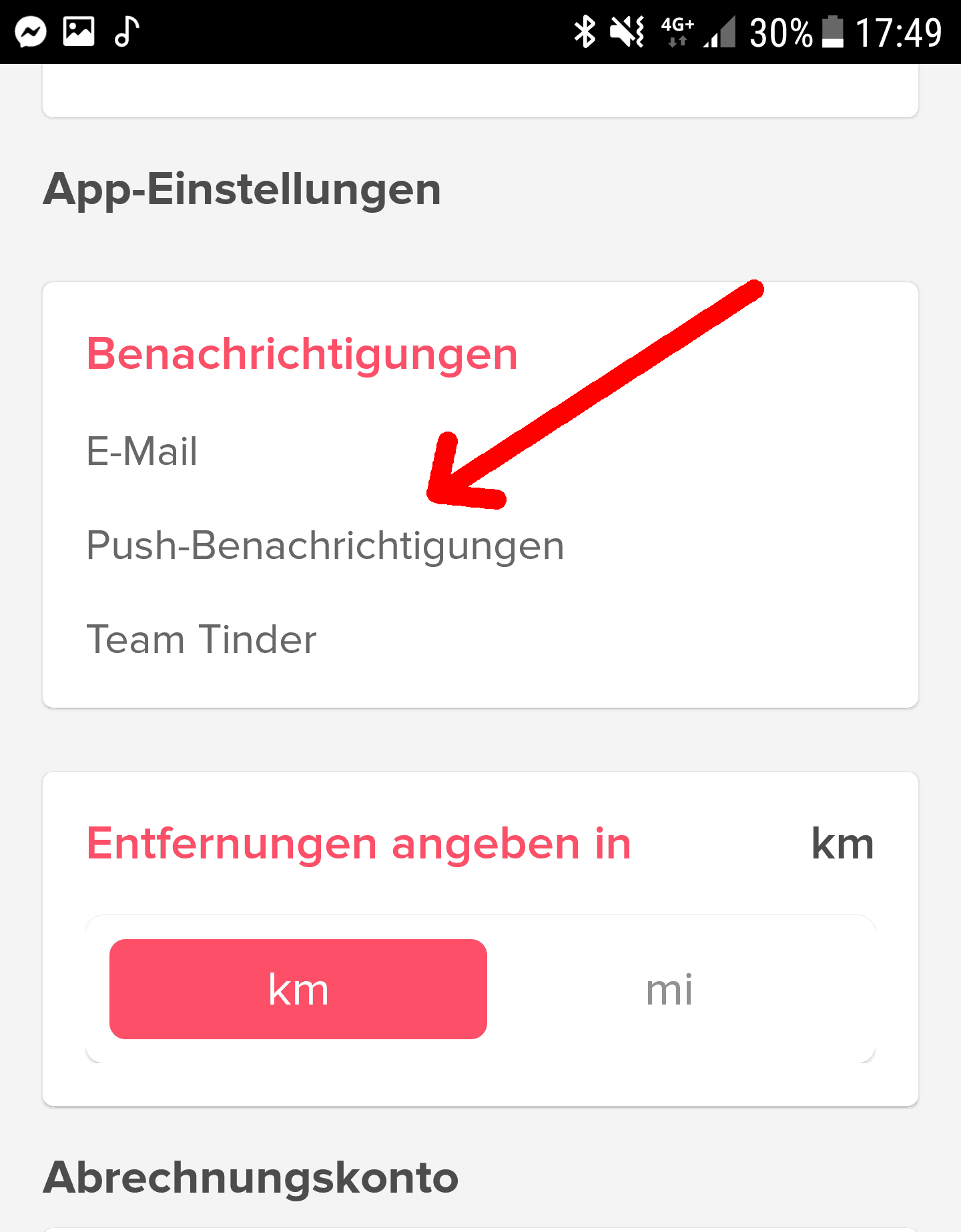Expand the Push-Benachrichtigungen settings
Screen dimensions: 961x1232
(325, 545)
